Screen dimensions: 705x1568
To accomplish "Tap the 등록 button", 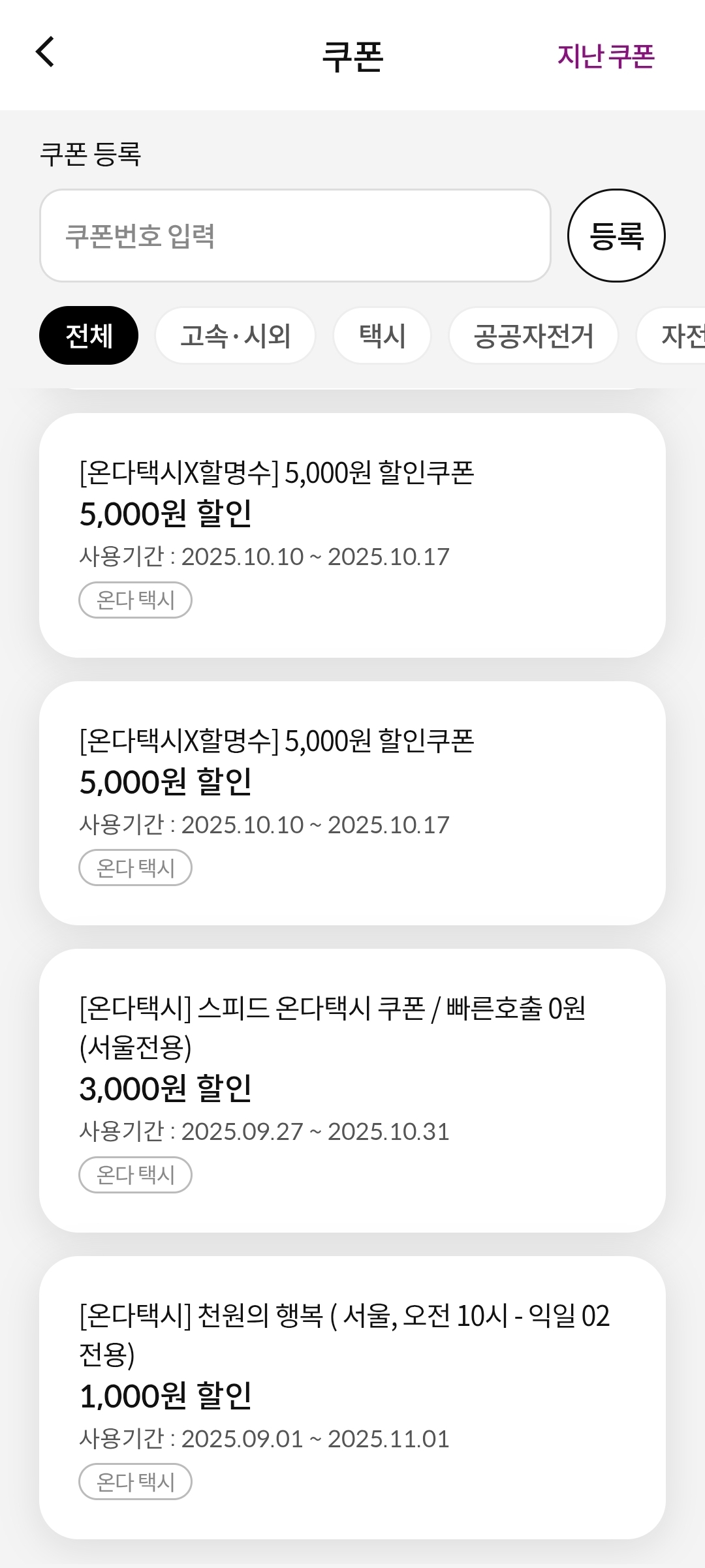I will click(616, 236).
